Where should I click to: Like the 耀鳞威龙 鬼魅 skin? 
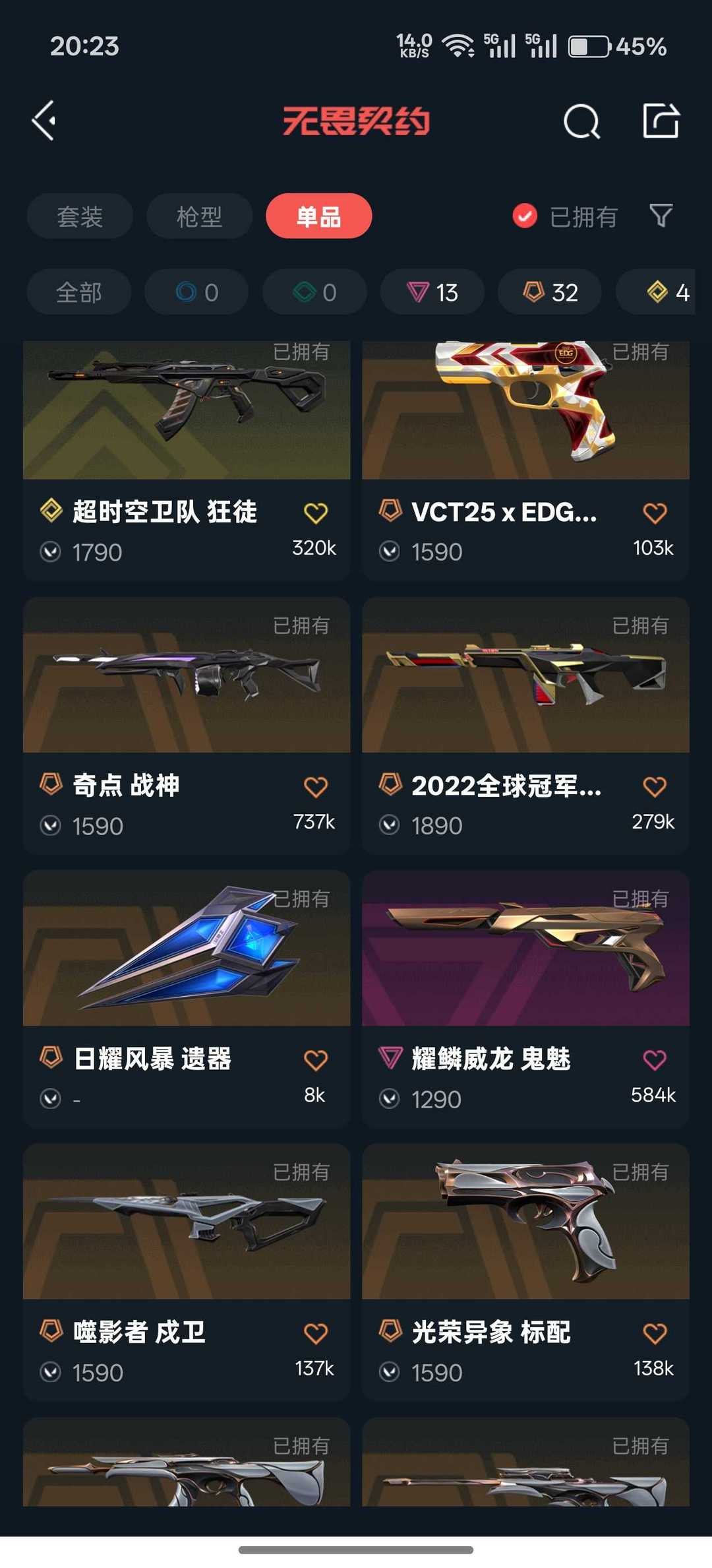[x=655, y=1060]
